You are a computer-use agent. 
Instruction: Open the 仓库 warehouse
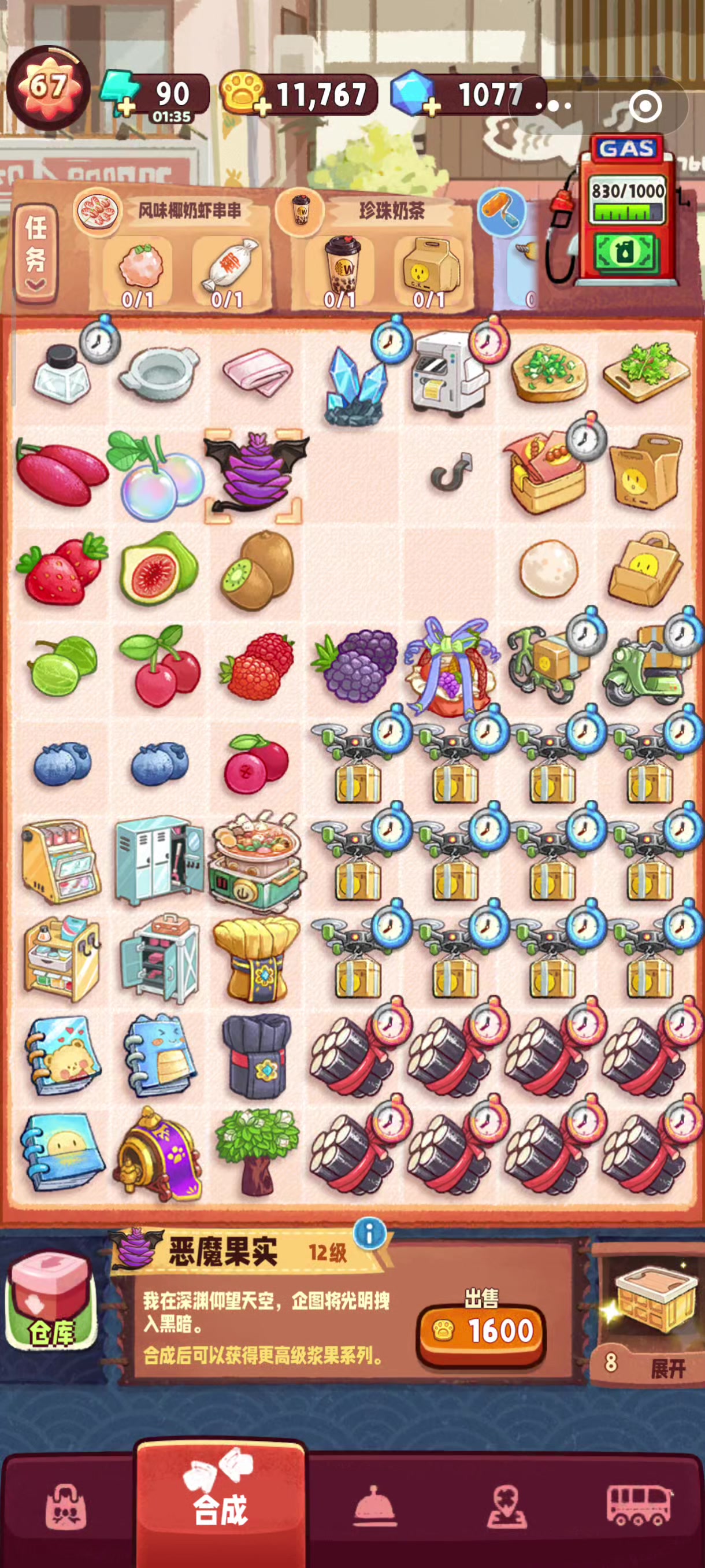pyautogui.click(x=51, y=1300)
